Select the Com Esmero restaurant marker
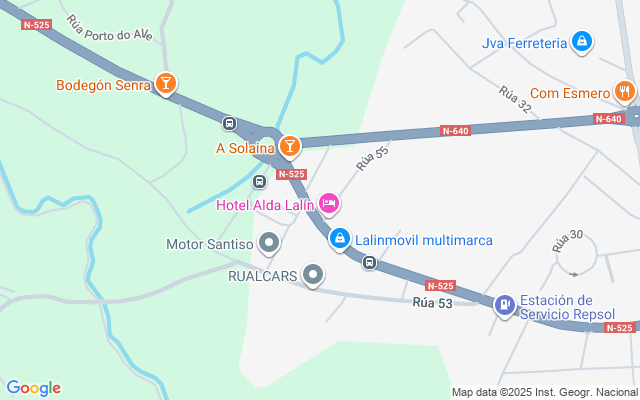 [625, 91]
